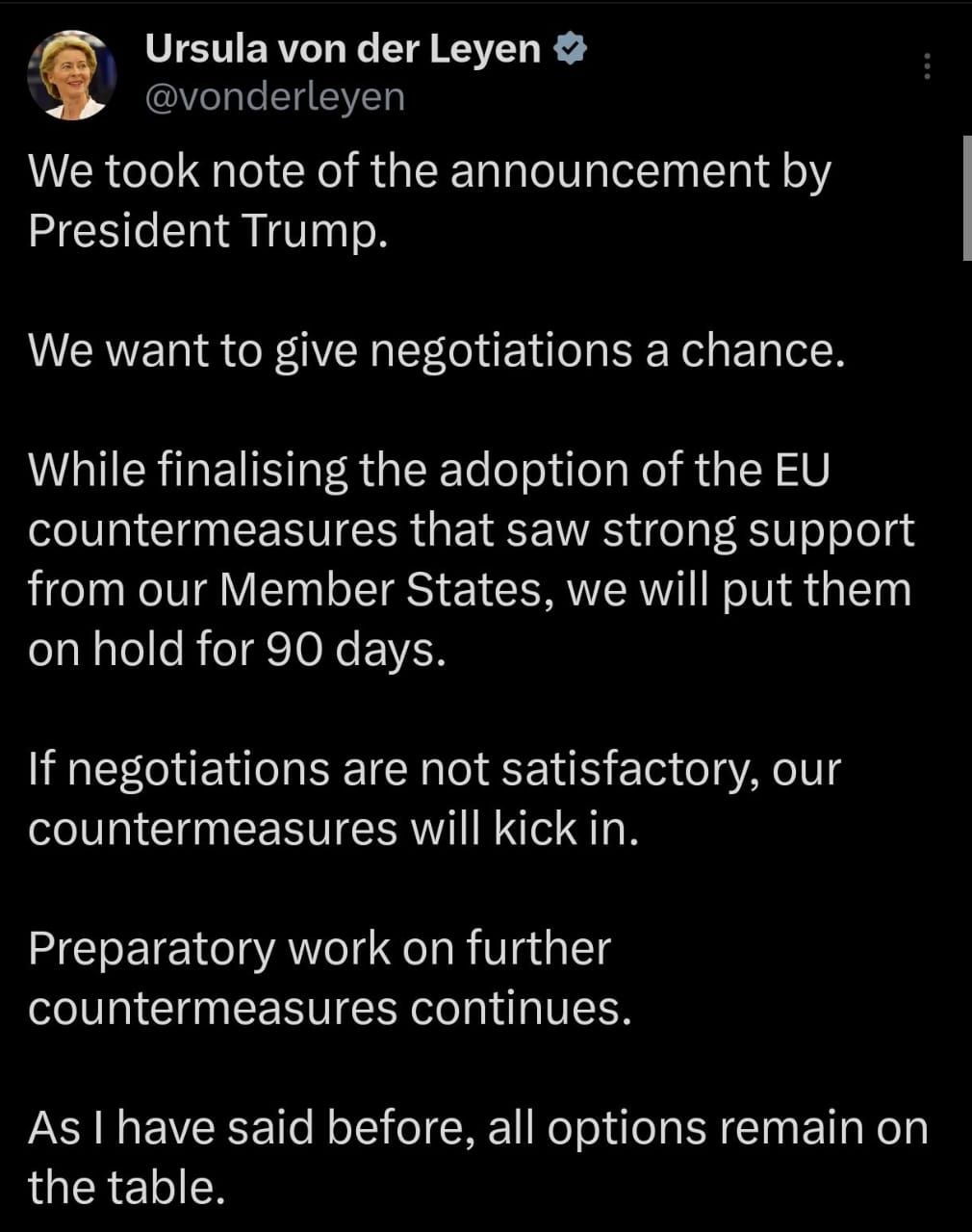Open the tweet's overflow menu

click(x=926, y=66)
